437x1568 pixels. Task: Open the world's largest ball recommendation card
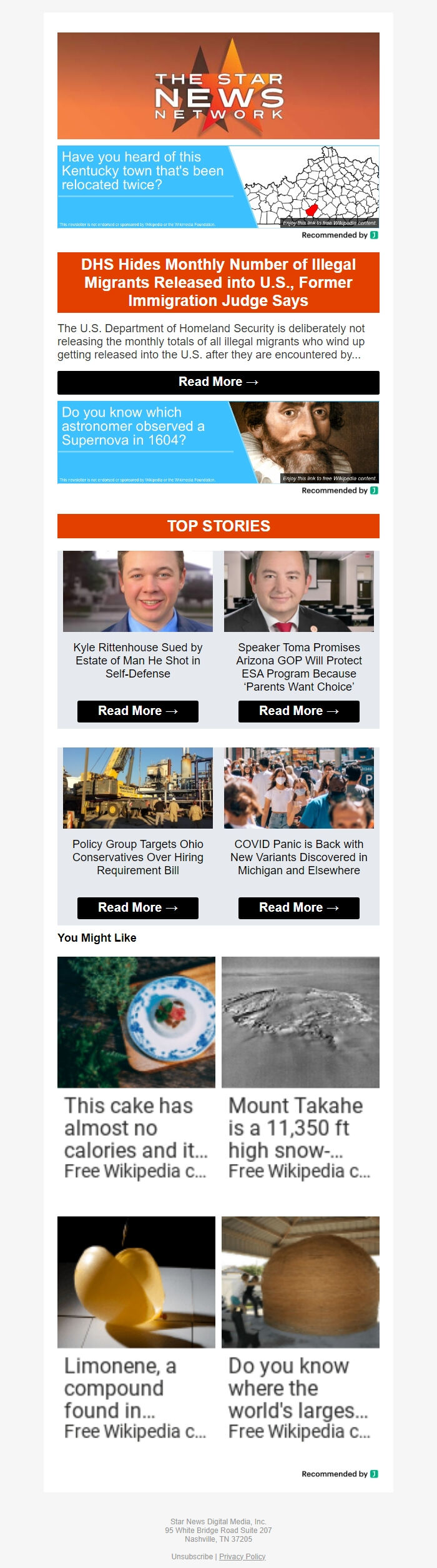[300, 1328]
